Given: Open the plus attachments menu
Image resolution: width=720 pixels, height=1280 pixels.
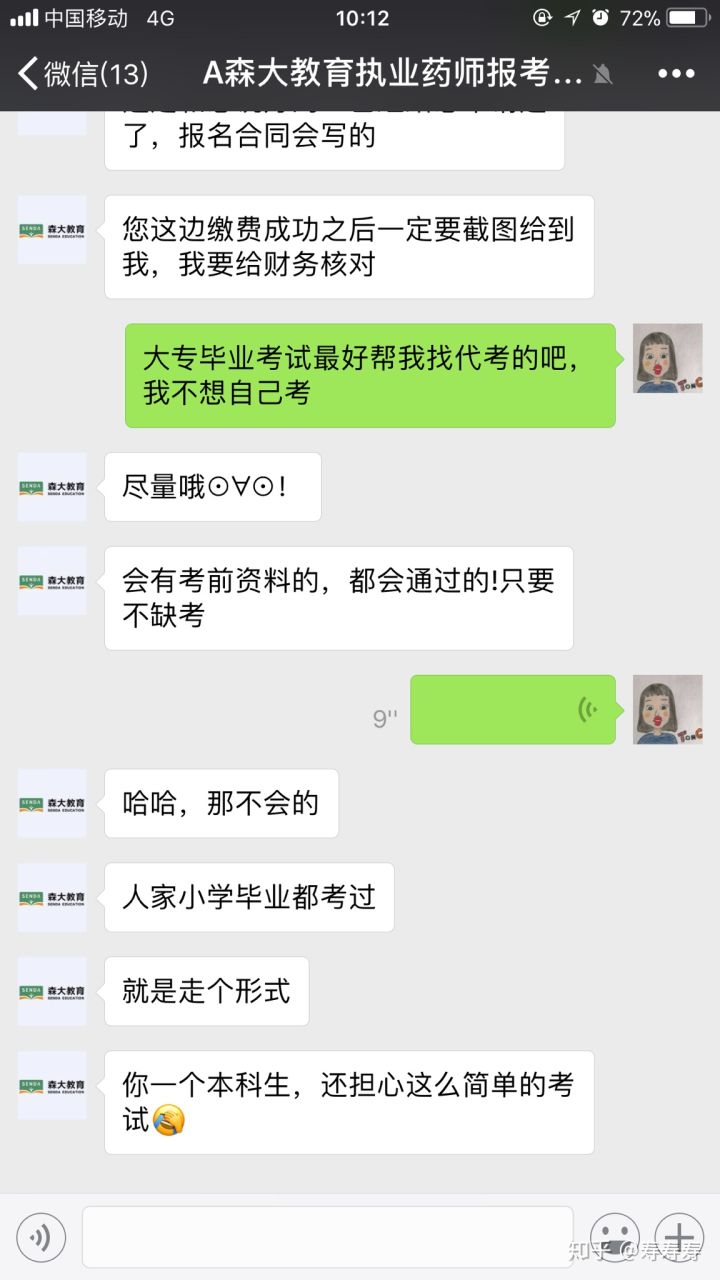Looking at the screenshot, I should pyautogui.click(x=679, y=1238).
